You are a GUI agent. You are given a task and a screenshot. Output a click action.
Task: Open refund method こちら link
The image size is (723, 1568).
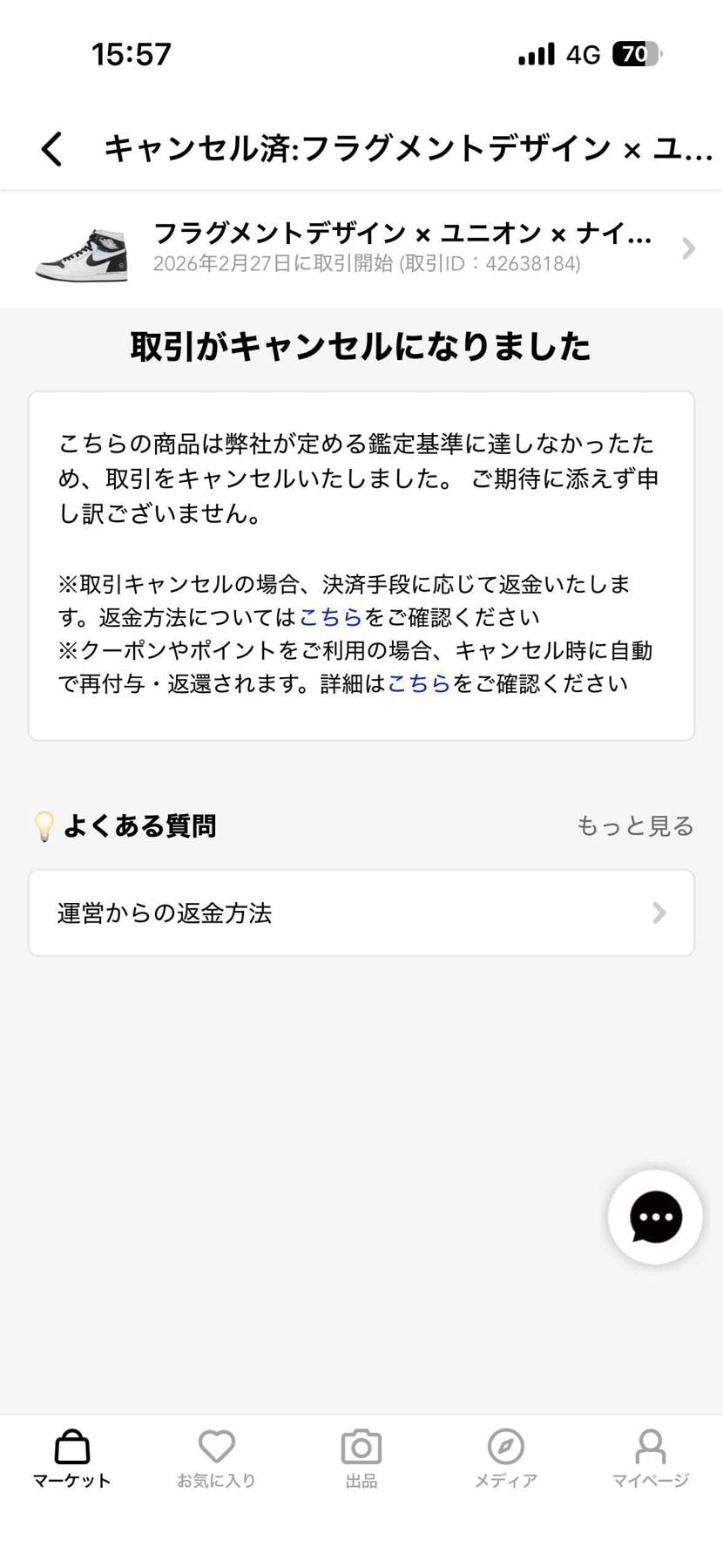pos(331,616)
